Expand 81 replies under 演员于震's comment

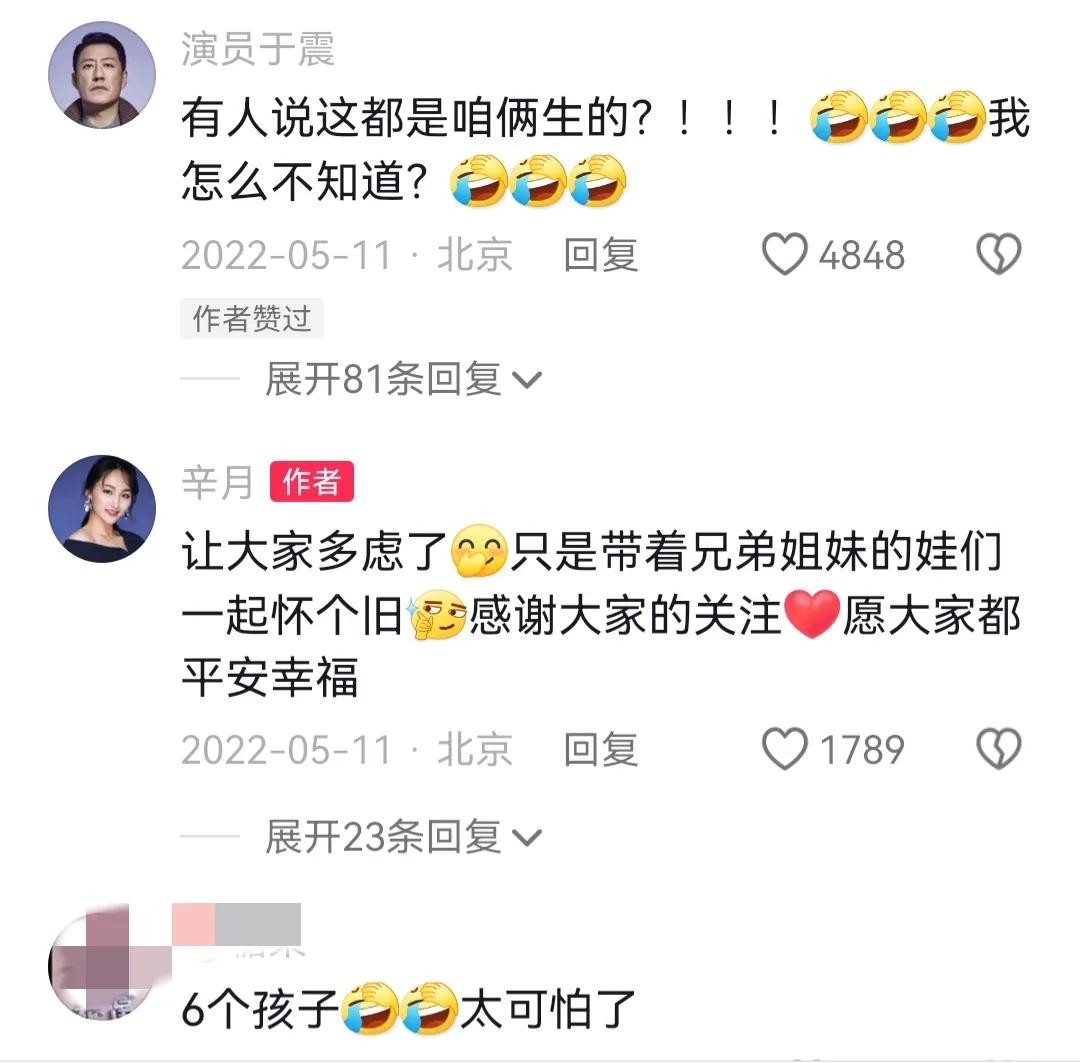point(402,380)
